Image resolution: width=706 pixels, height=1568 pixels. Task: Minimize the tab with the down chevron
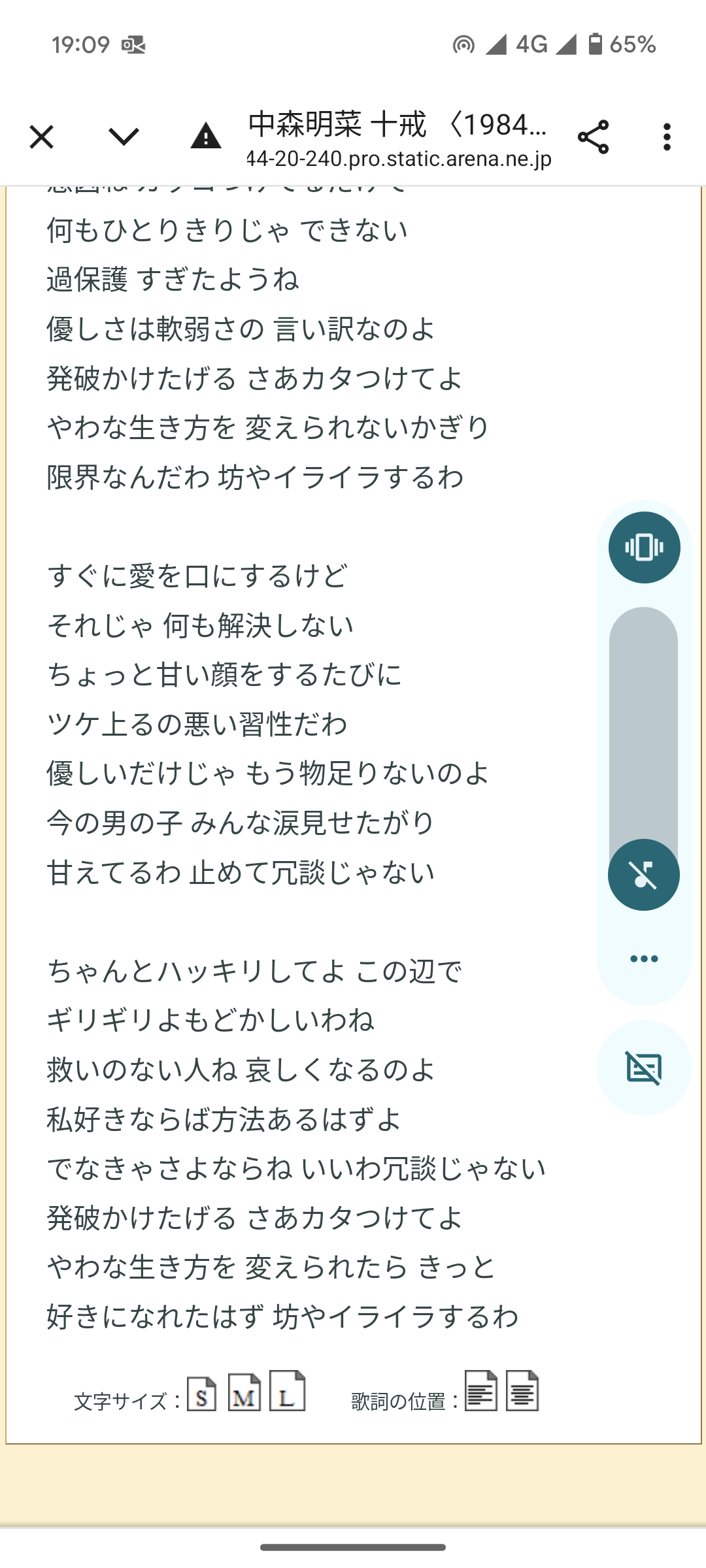tap(124, 137)
